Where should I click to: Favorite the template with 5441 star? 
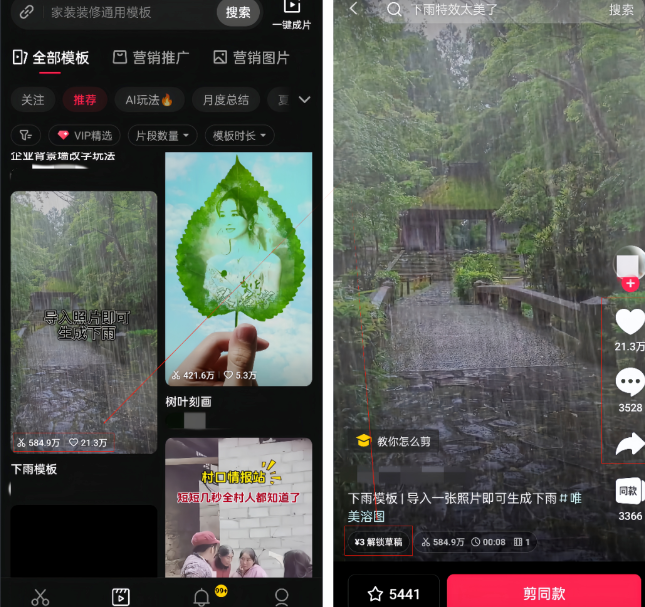point(393,593)
